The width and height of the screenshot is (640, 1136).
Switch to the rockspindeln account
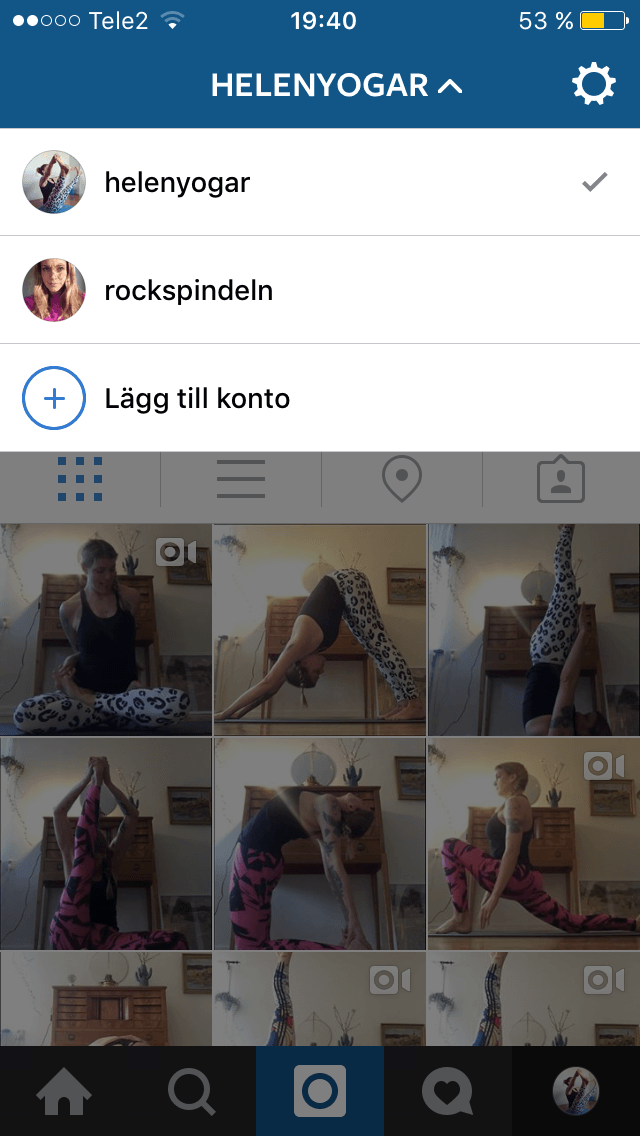point(320,291)
